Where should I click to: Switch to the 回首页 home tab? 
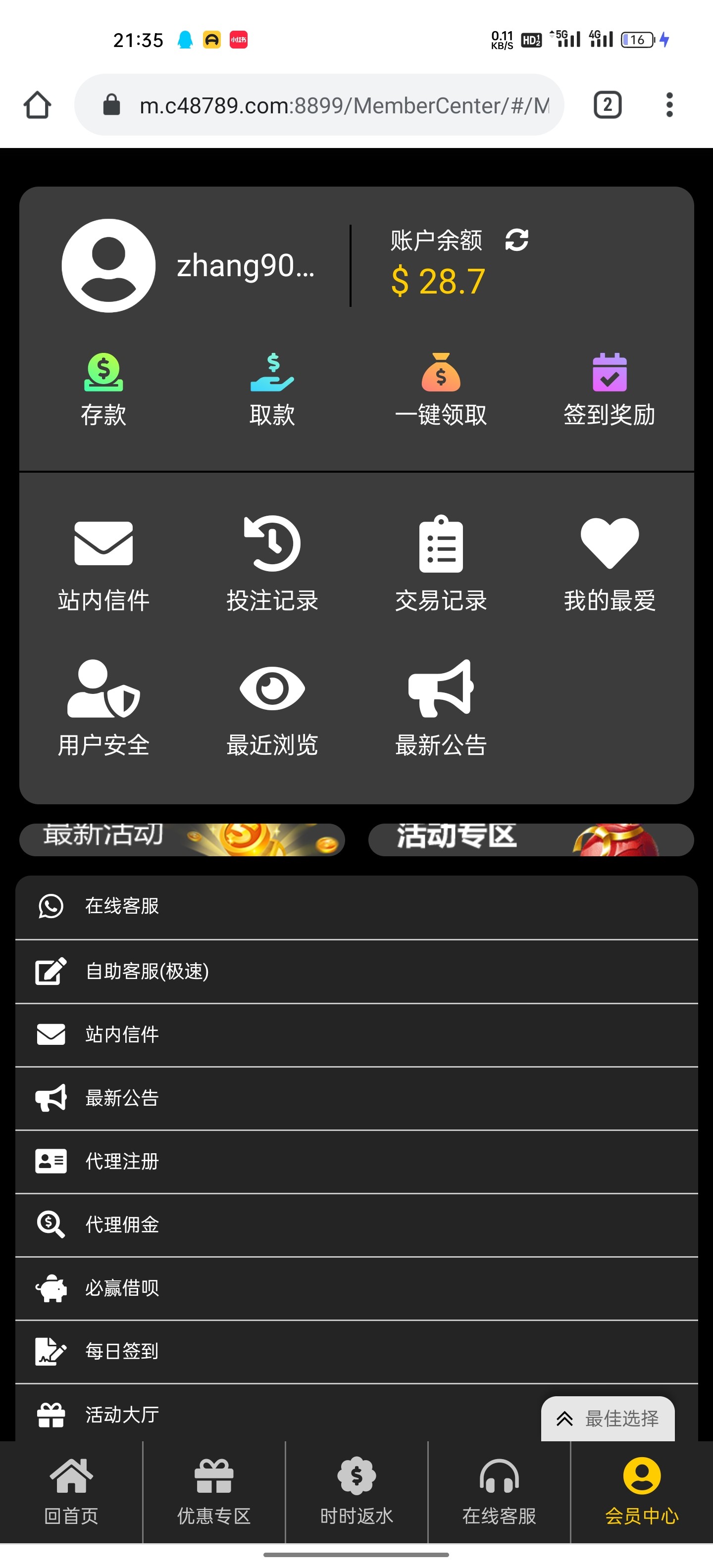71,1491
